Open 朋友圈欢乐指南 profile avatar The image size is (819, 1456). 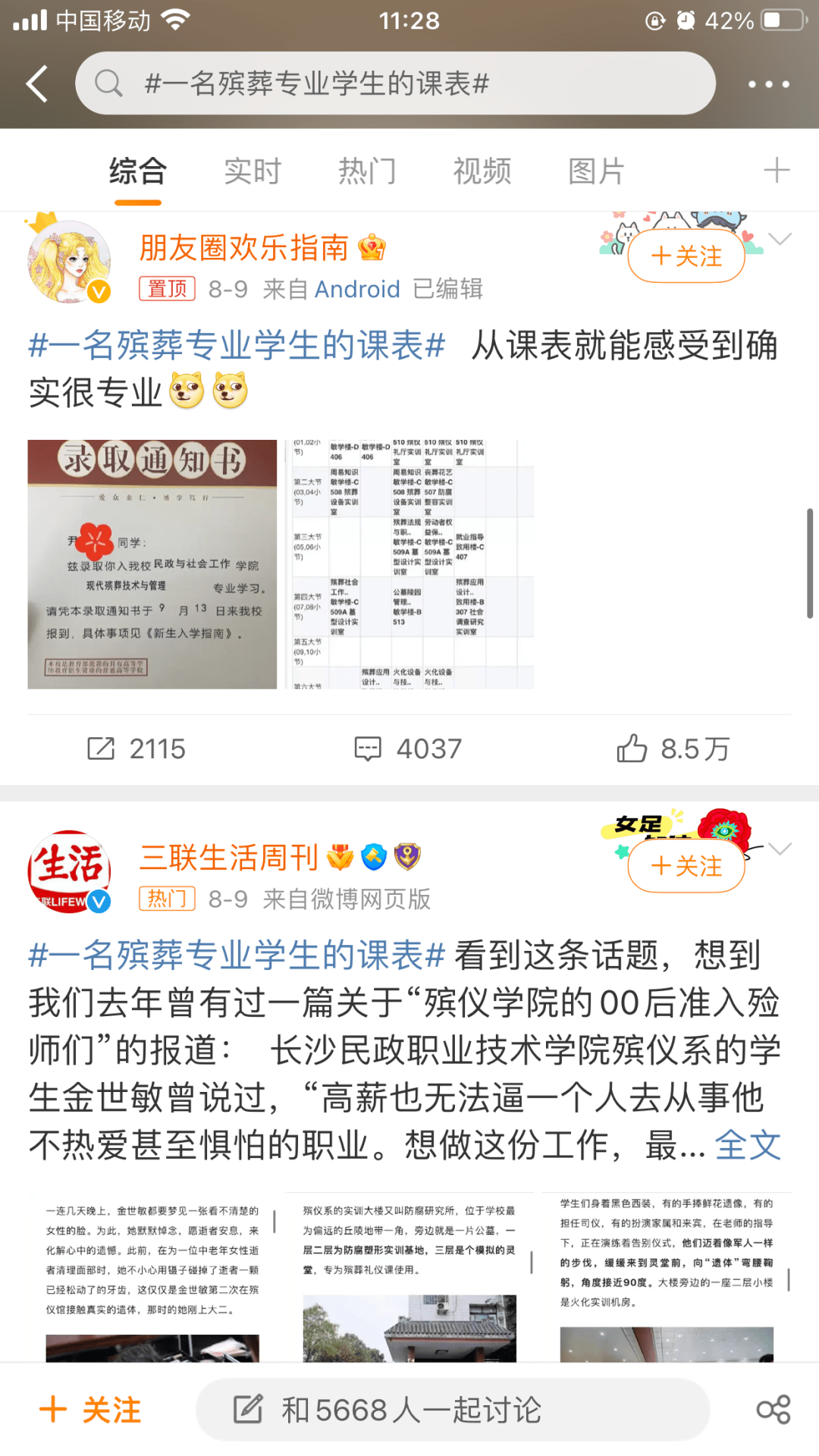(69, 262)
